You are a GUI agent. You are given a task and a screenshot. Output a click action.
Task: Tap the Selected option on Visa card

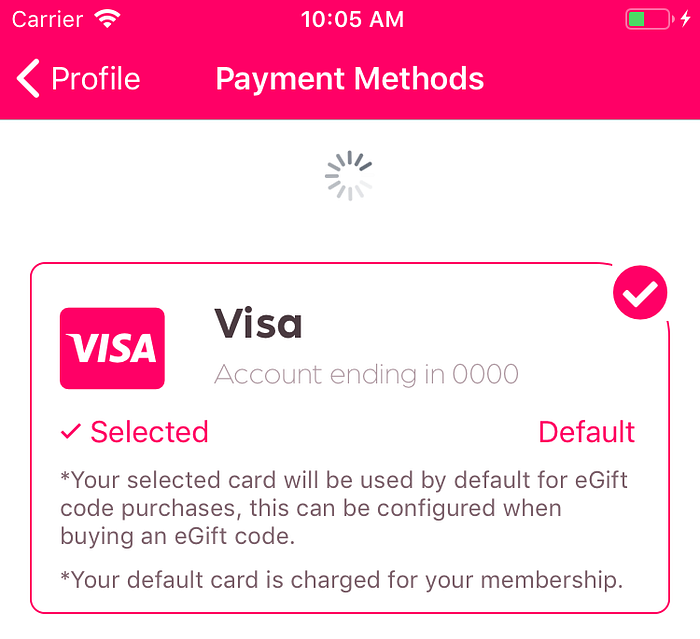click(x=135, y=432)
